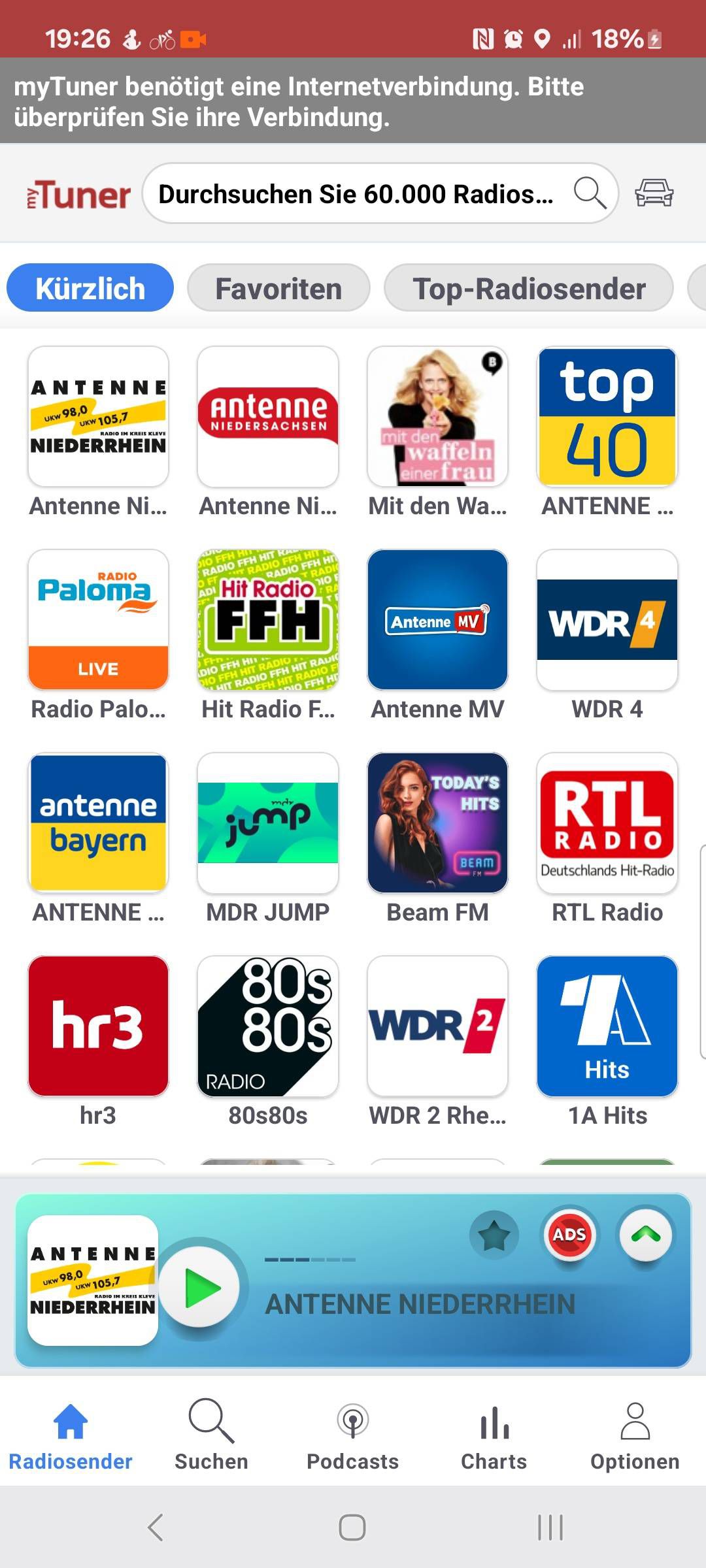Switch to the Favoriten tab
Image resolution: width=706 pixels, height=1568 pixels.
point(278,288)
